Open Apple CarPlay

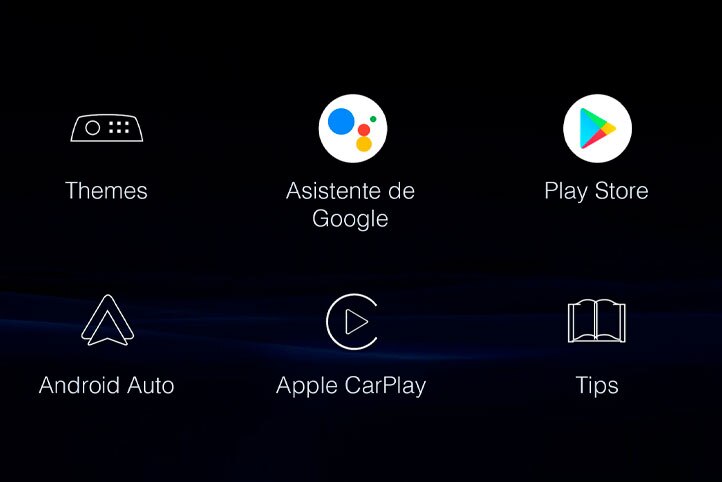pyautogui.click(x=351, y=322)
